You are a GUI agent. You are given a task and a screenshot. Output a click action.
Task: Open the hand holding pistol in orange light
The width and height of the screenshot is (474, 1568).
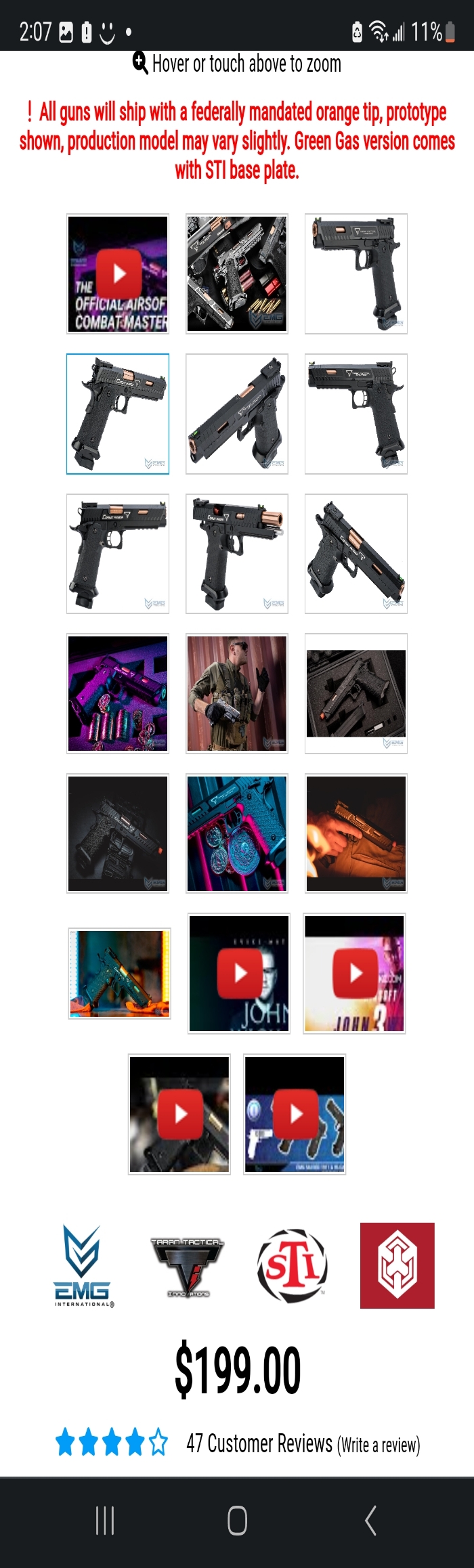click(x=355, y=833)
